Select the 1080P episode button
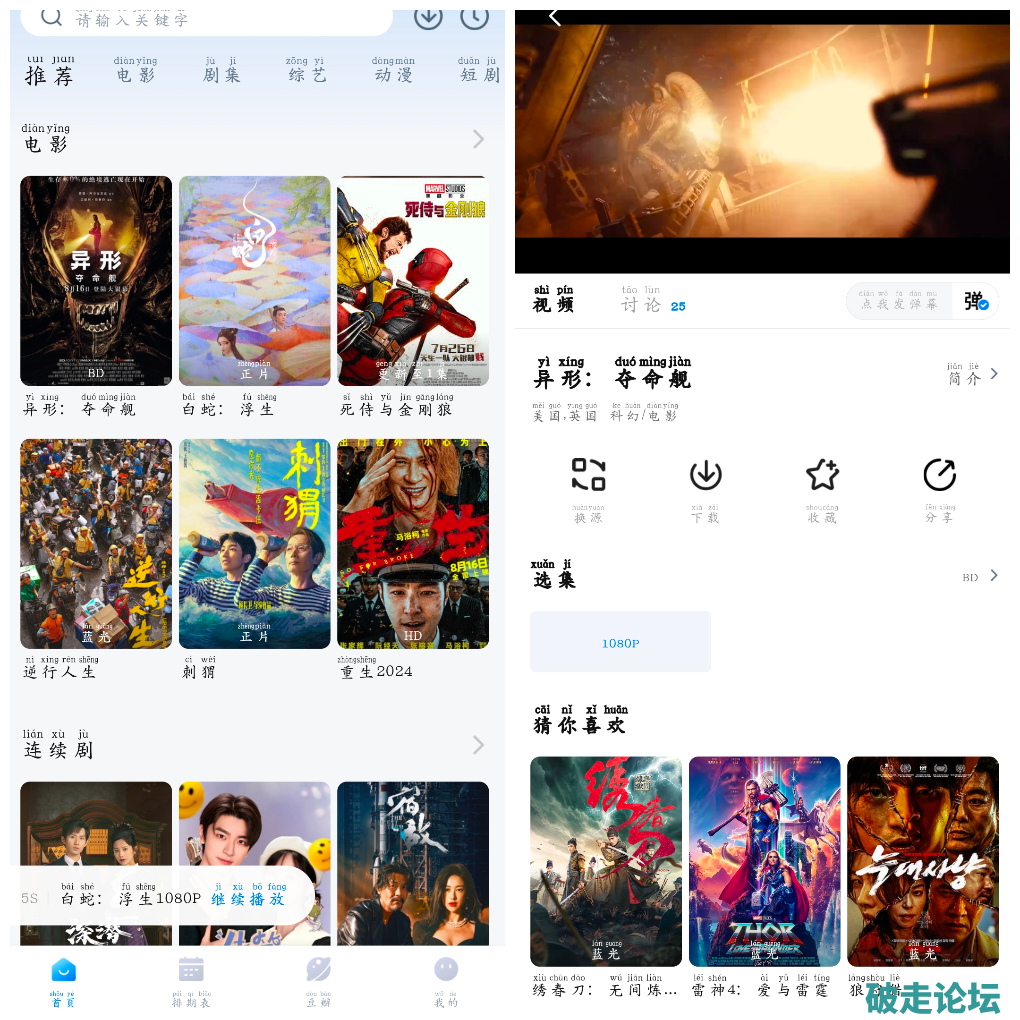Image resolution: width=1020 pixels, height=1020 pixels. tap(620, 642)
